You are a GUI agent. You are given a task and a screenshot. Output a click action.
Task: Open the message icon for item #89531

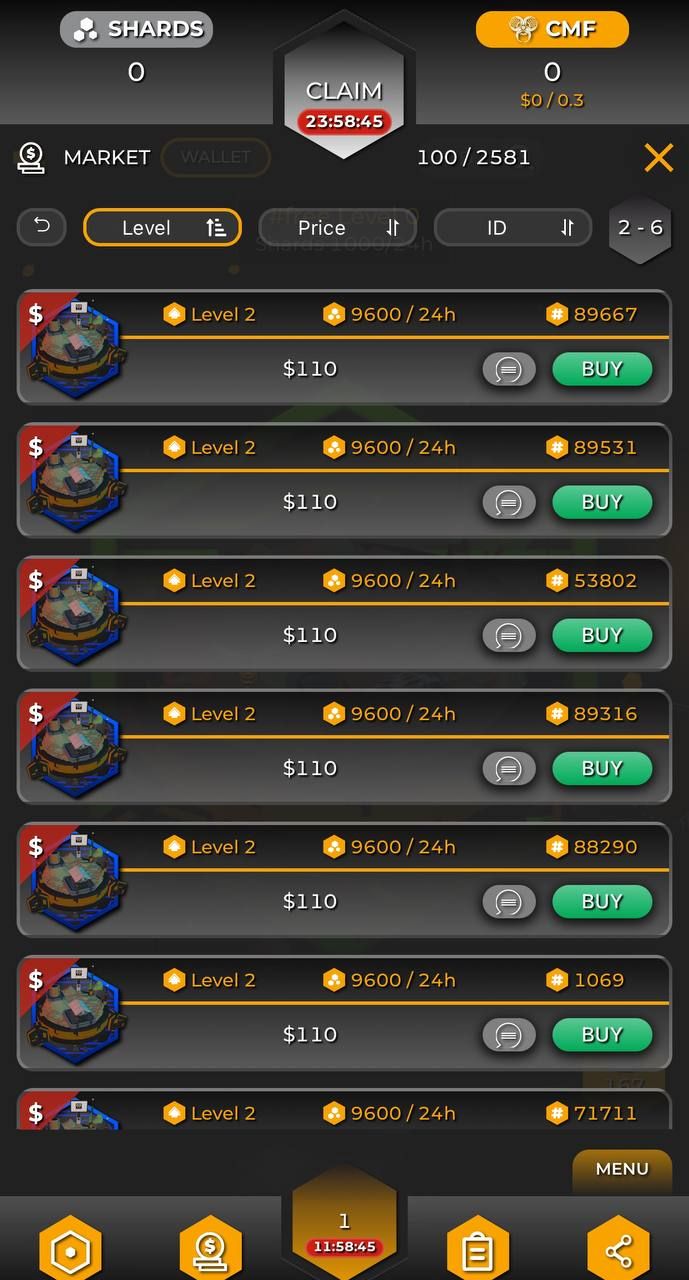508,502
